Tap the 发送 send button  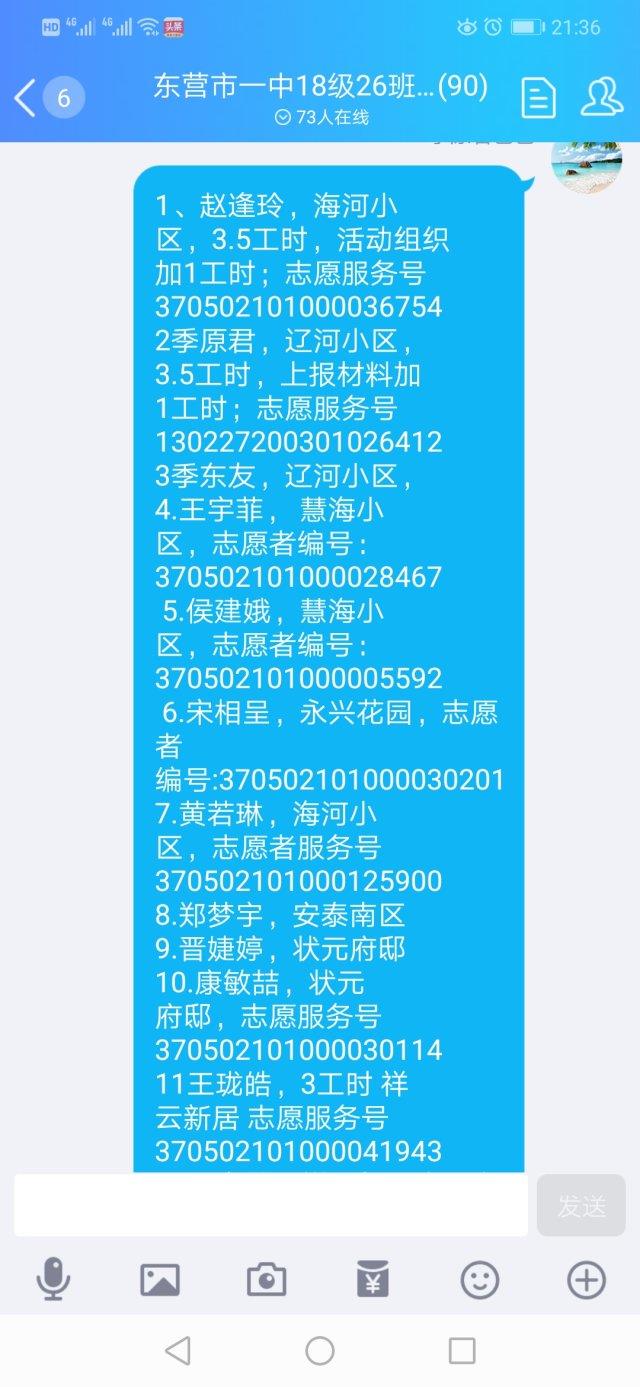(x=581, y=1205)
